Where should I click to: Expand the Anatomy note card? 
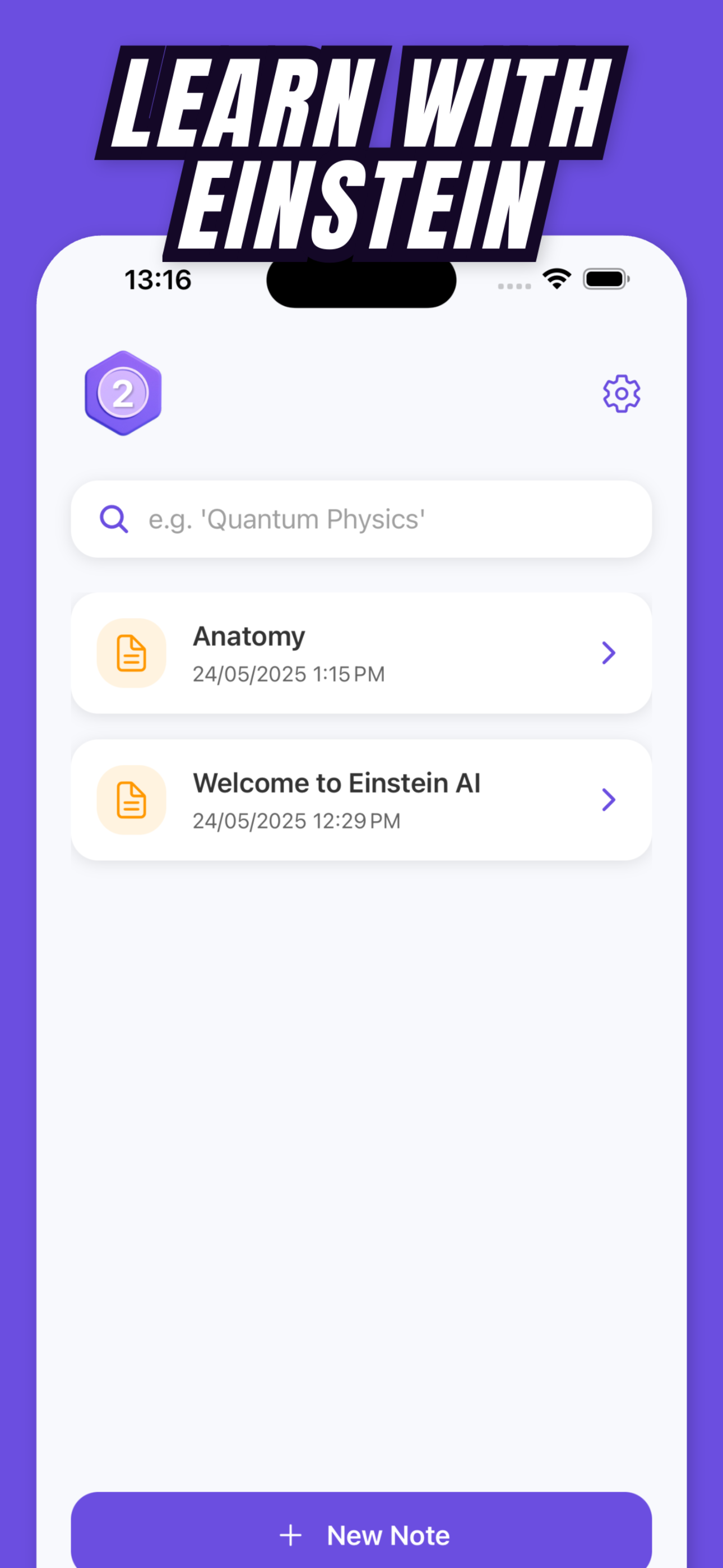[361, 653]
